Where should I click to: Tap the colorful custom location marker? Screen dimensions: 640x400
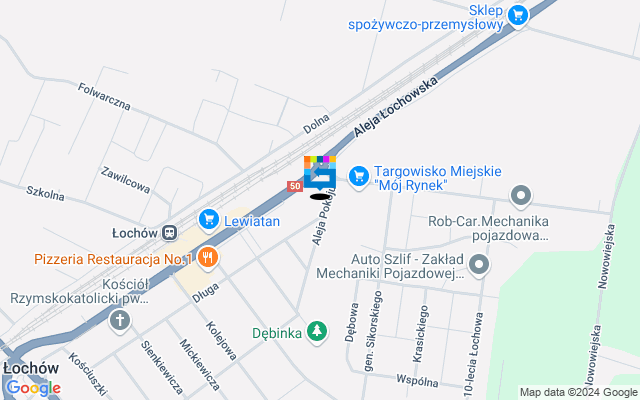(x=320, y=172)
